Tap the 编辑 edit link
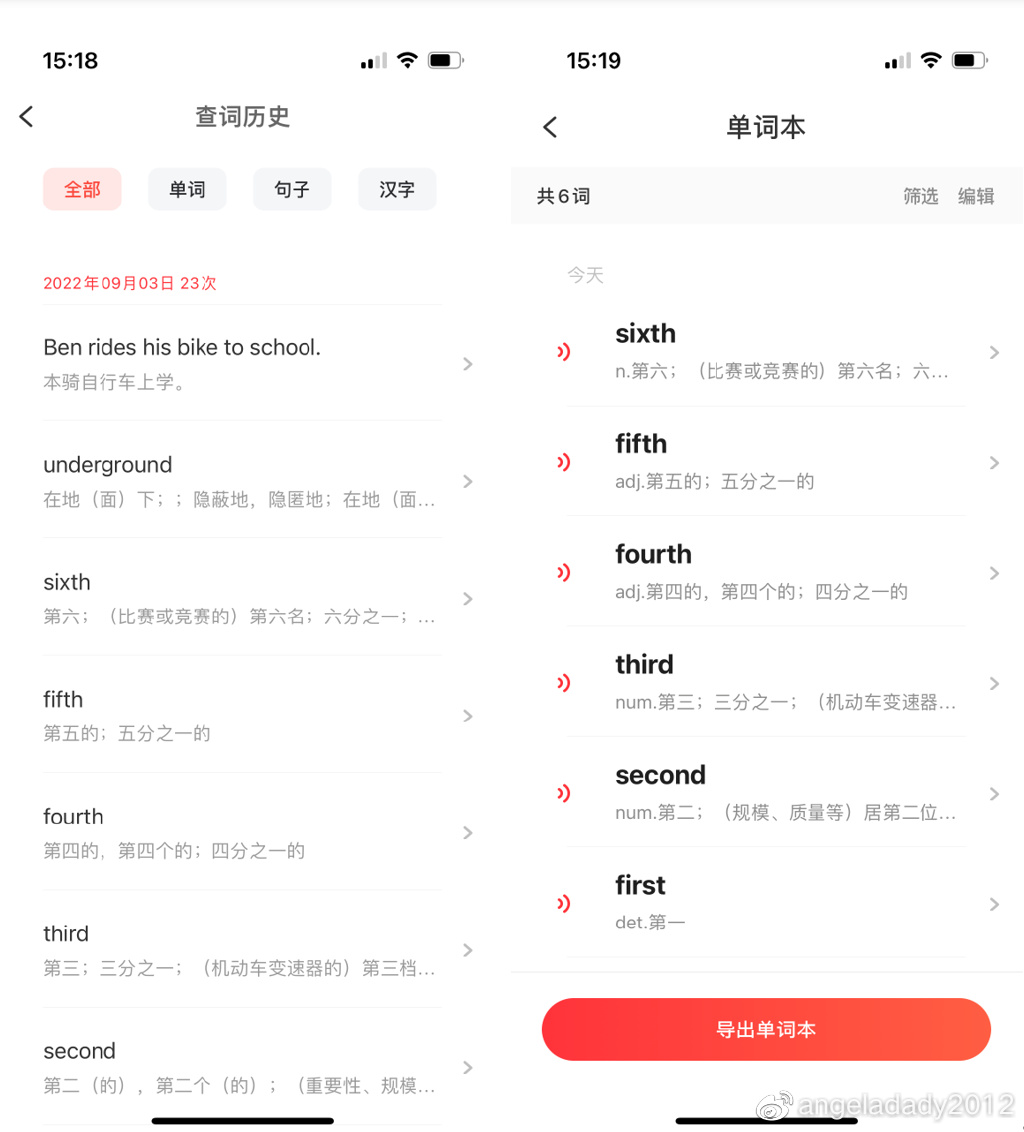The height and width of the screenshot is (1132, 1024). (x=976, y=196)
